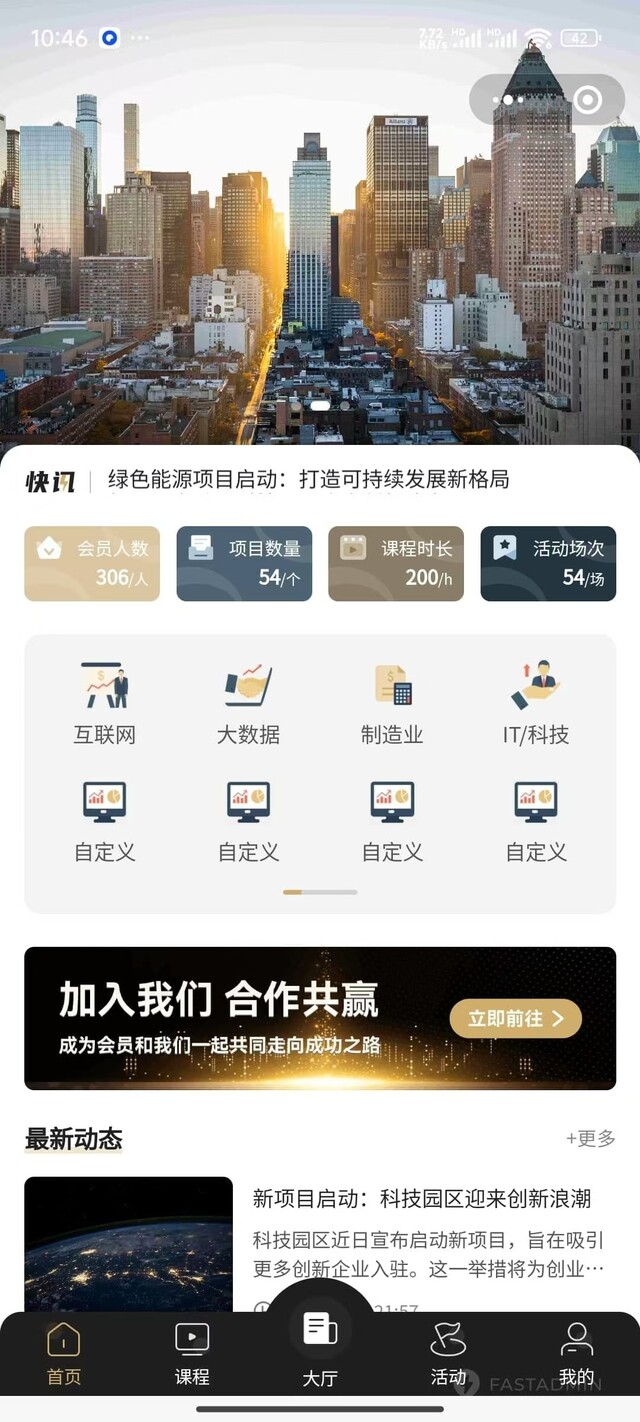Select the IT/科技 category

tap(536, 704)
